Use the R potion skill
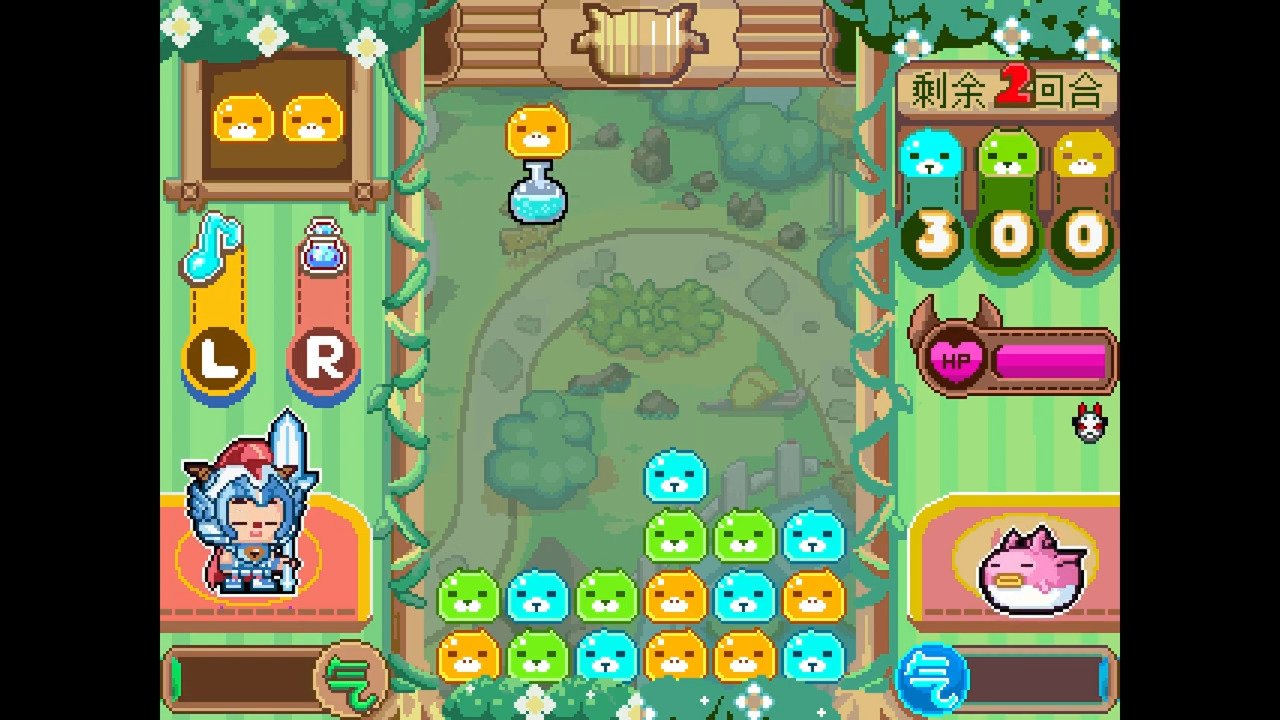Screen dimensions: 1280x720 click(323, 360)
